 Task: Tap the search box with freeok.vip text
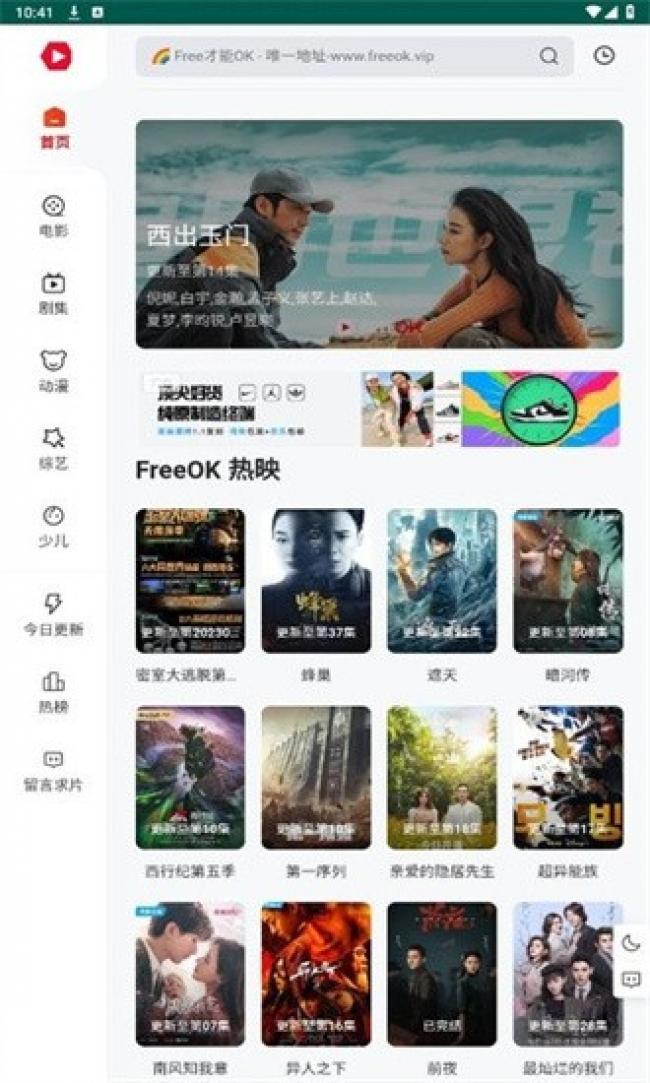click(340, 56)
